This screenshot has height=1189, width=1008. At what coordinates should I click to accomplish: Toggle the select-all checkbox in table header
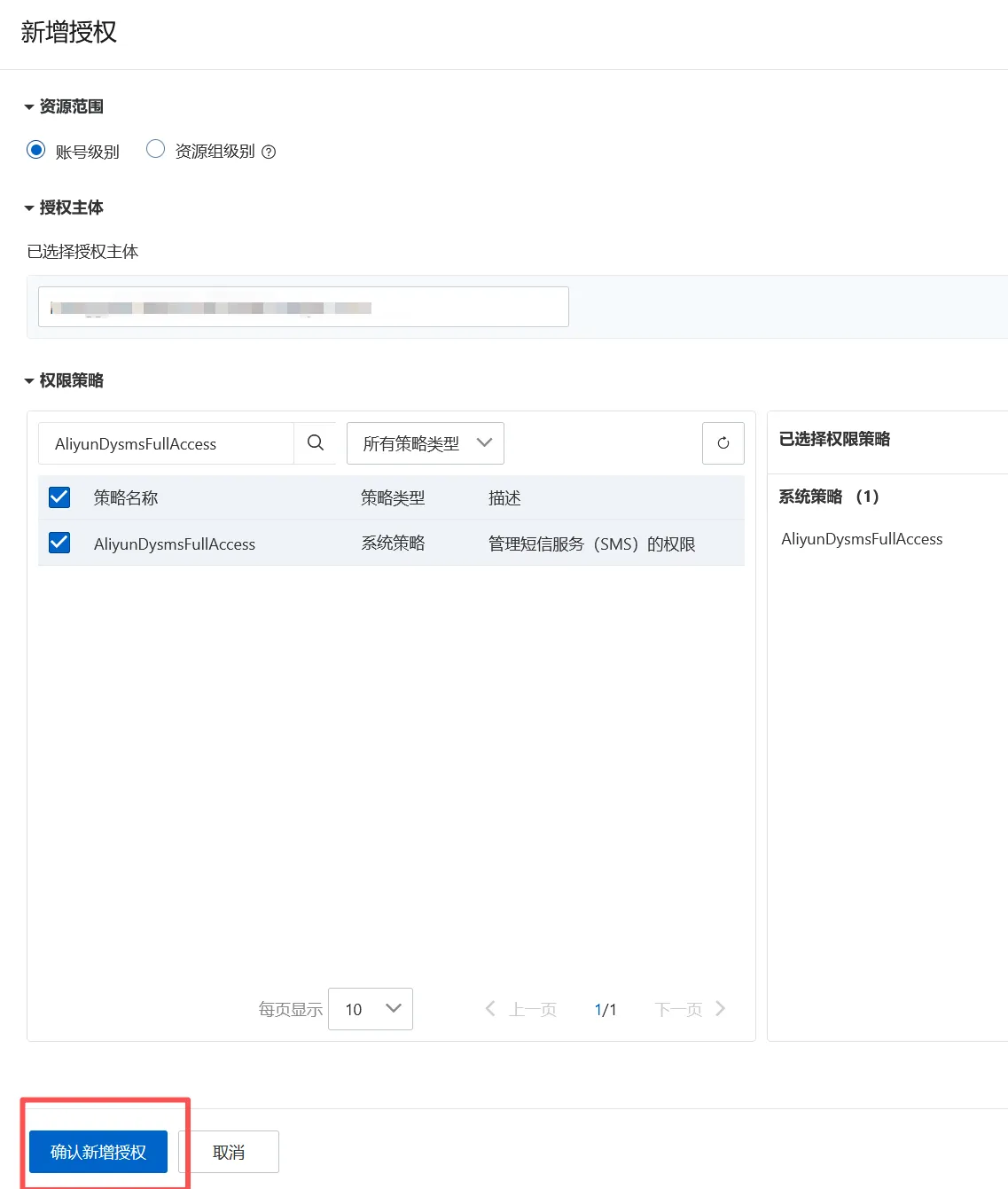pos(59,497)
